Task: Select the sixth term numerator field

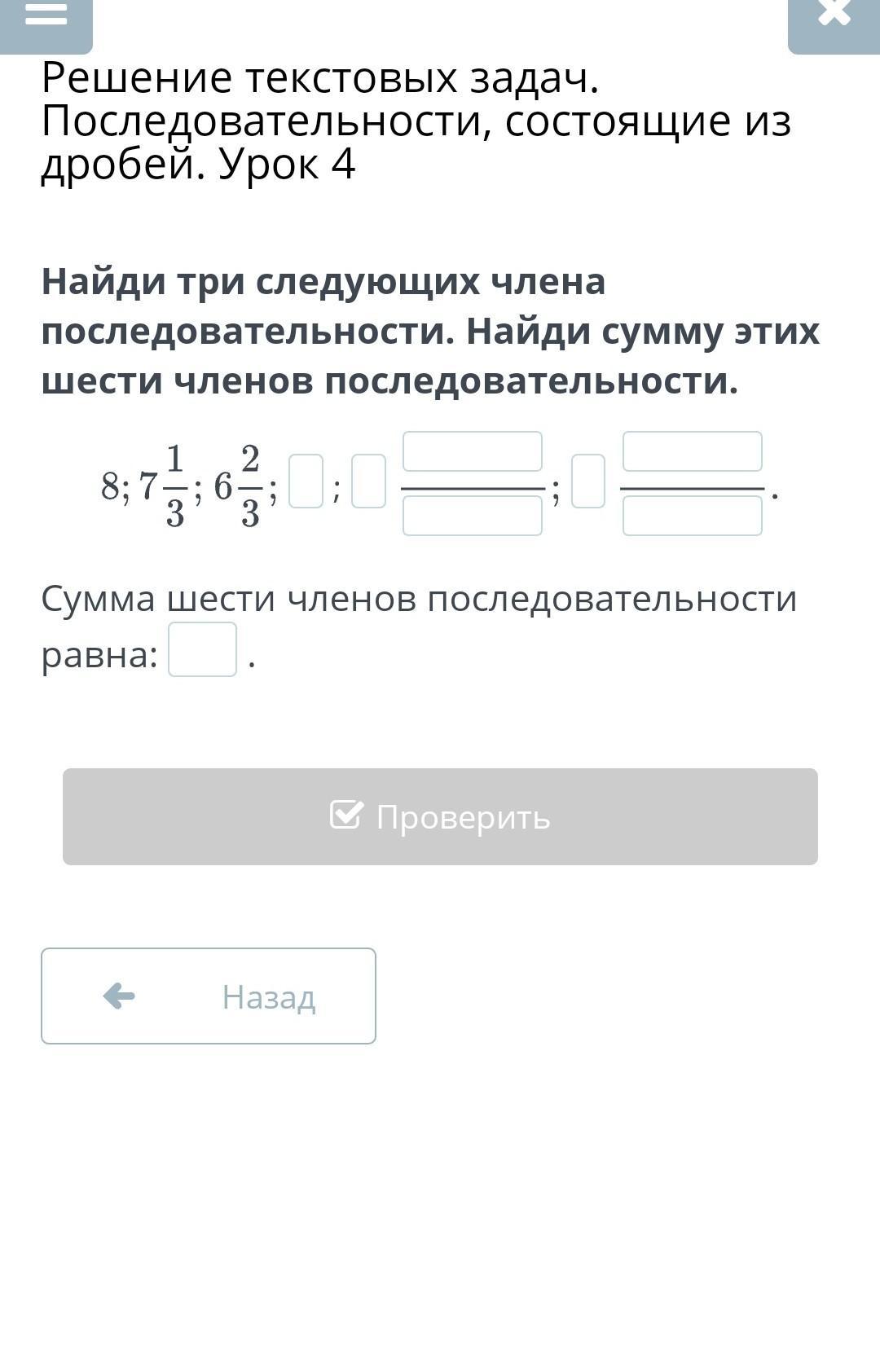Action: click(x=693, y=451)
